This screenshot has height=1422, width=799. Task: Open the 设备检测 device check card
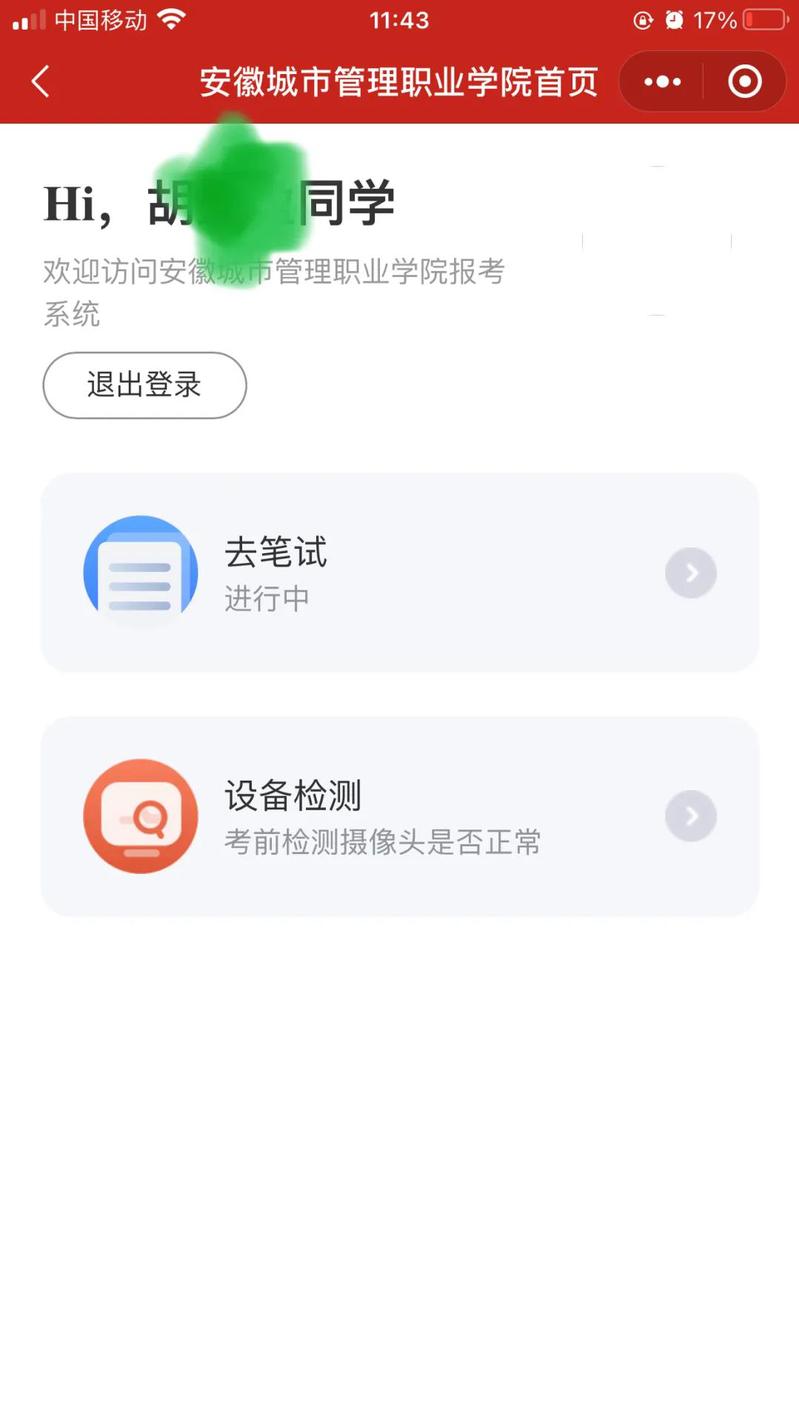[x=399, y=816]
